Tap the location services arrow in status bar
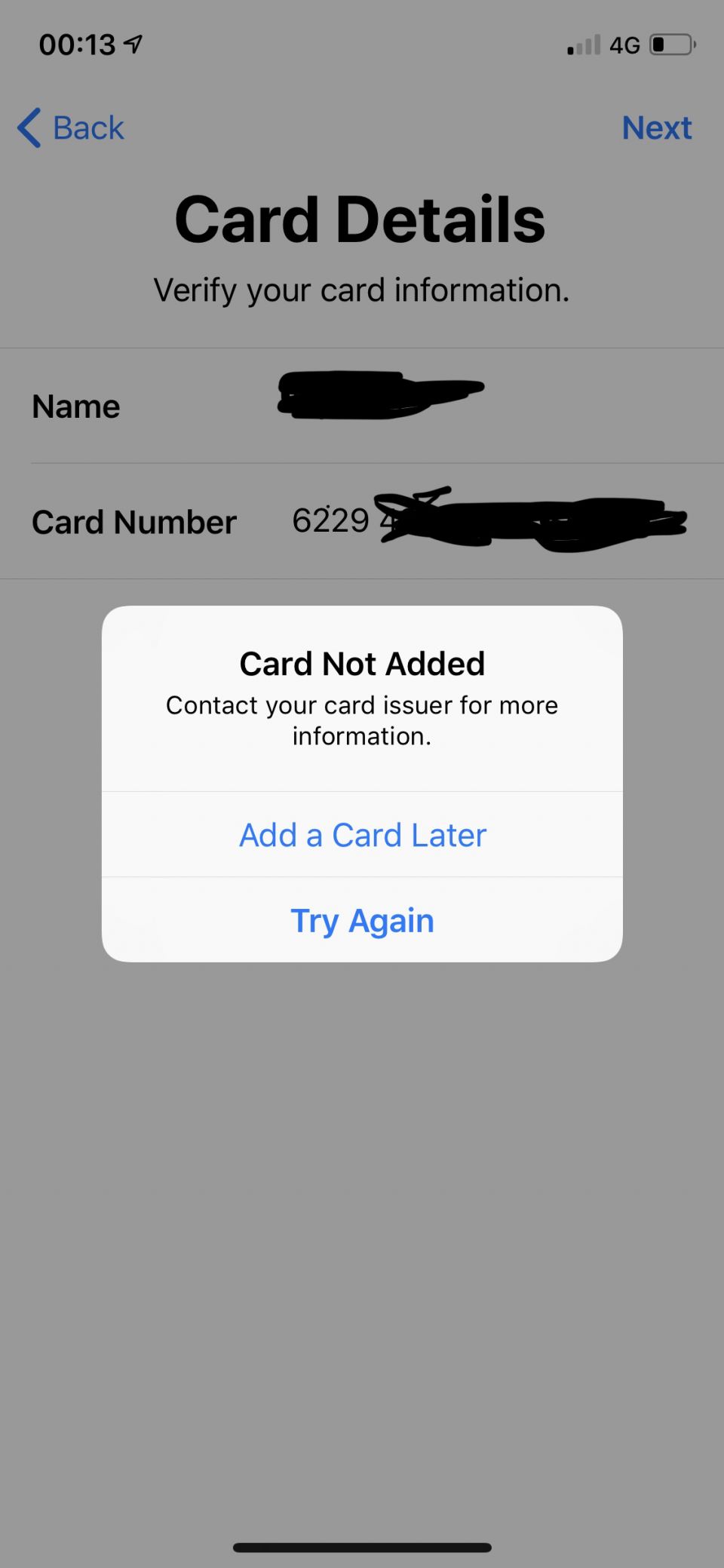This screenshot has height=1568, width=724. tap(132, 44)
